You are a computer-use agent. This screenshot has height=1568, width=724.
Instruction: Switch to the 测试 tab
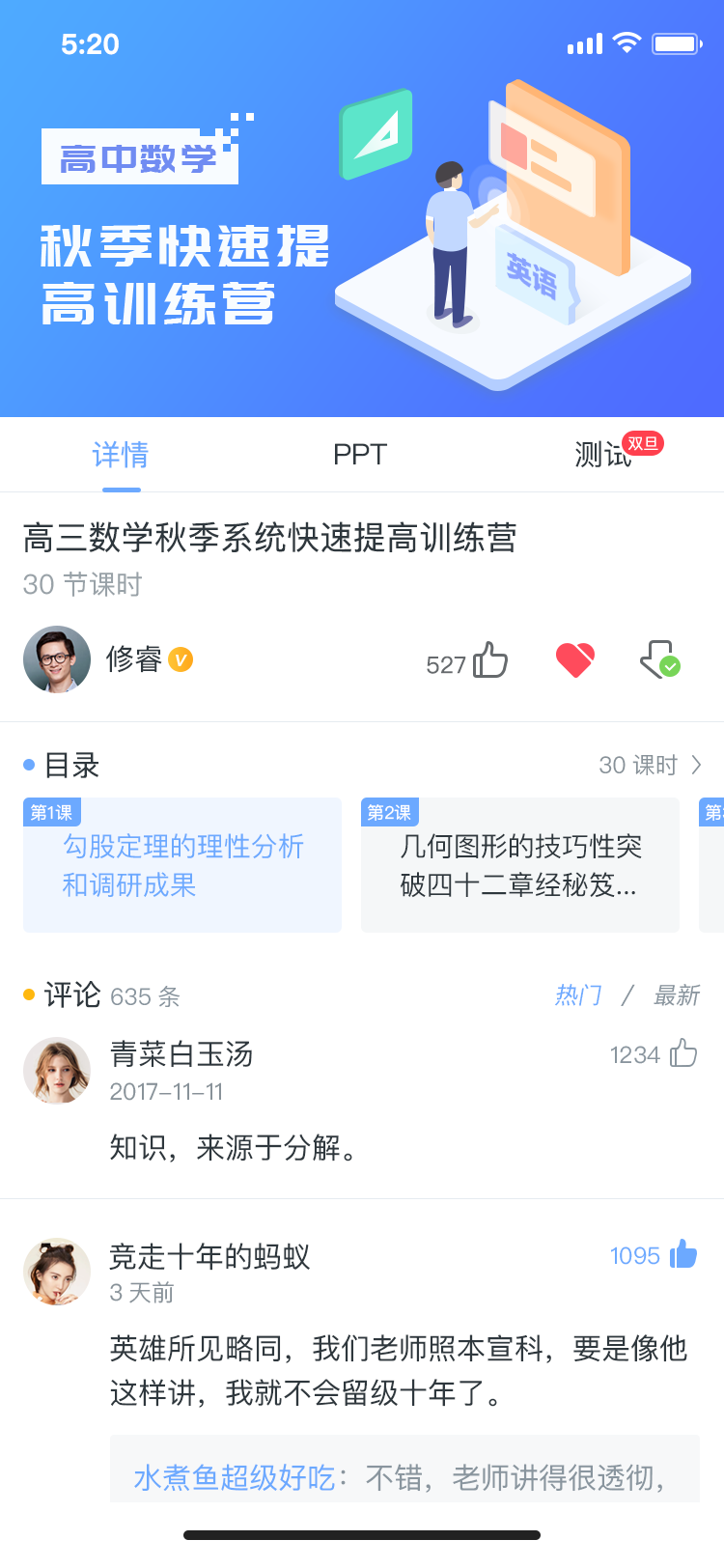pos(602,454)
